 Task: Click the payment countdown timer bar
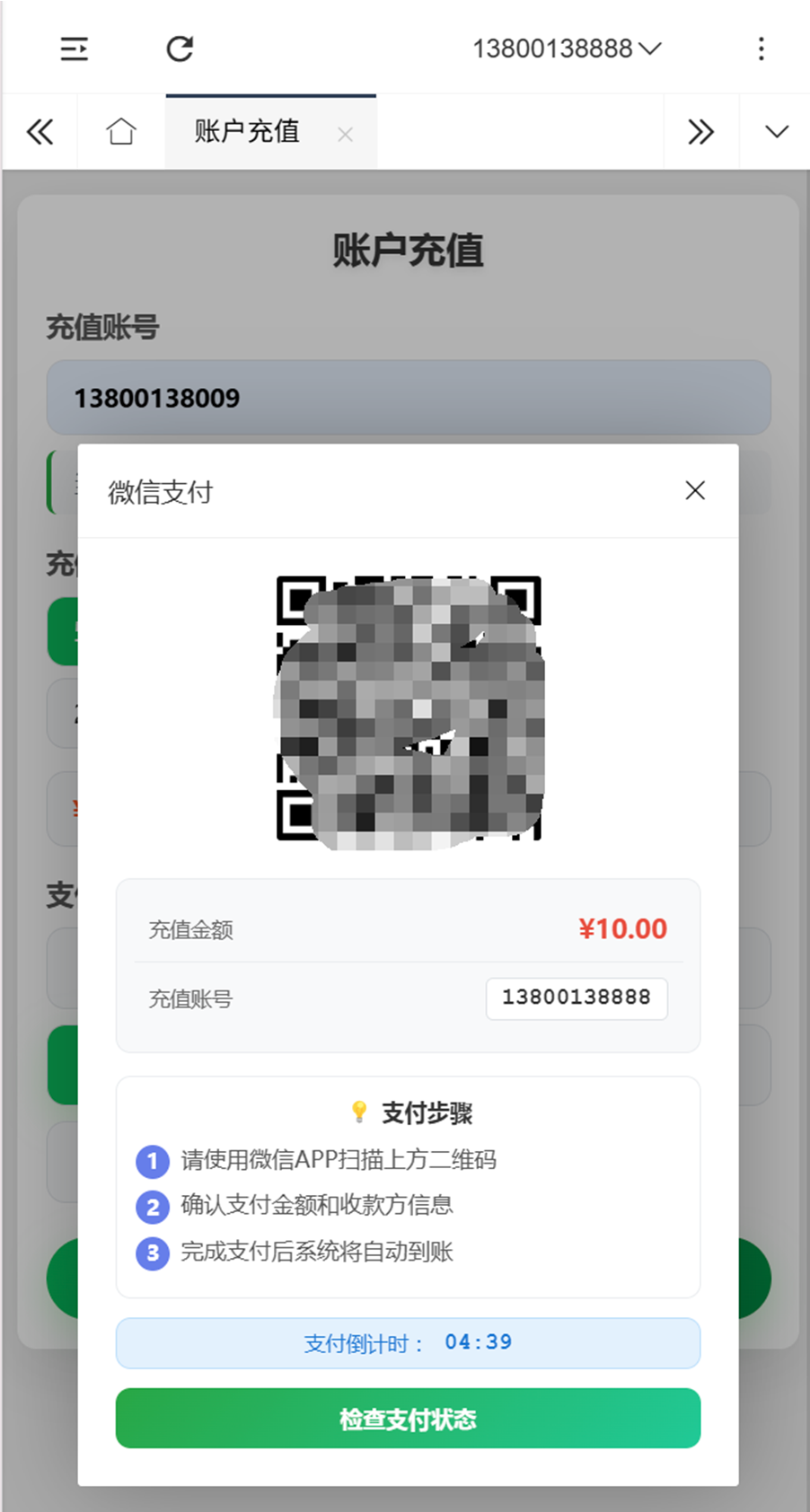tap(406, 1342)
